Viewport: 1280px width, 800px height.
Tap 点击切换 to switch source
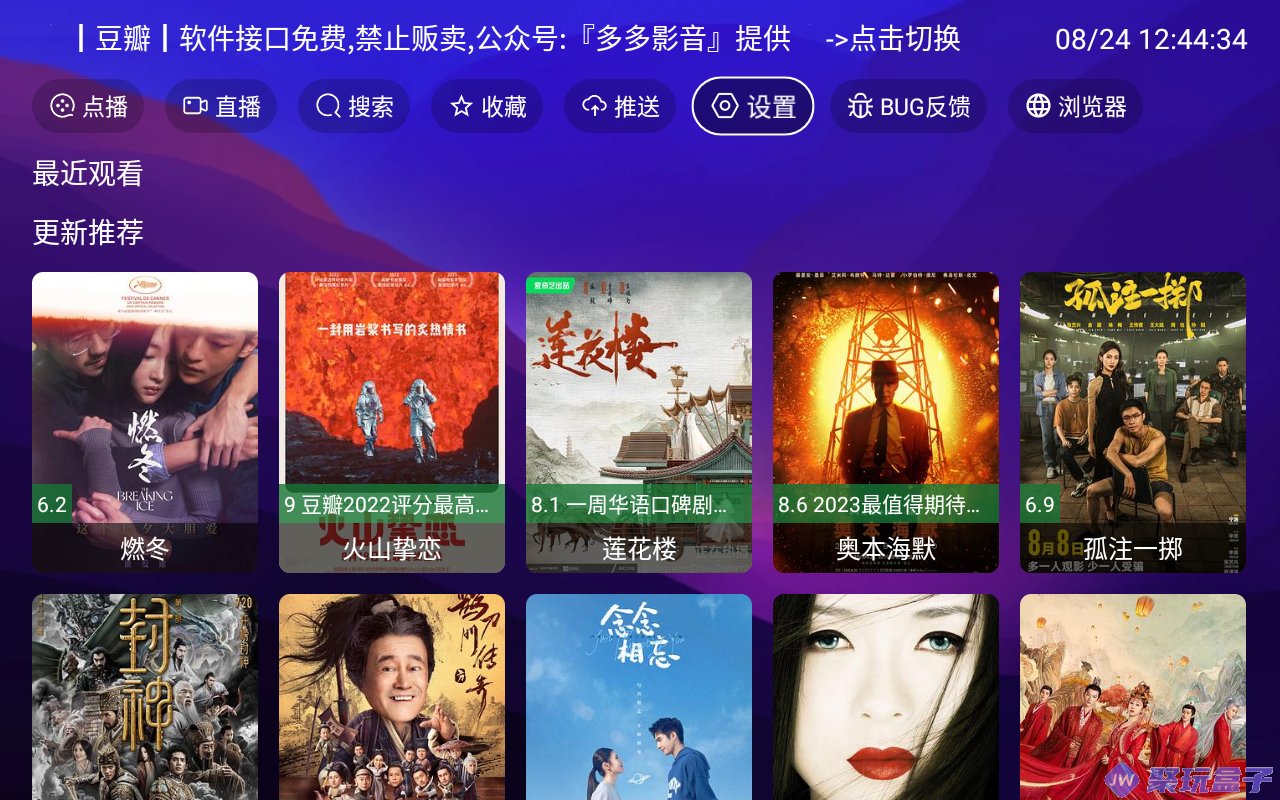tap(893, 39)
